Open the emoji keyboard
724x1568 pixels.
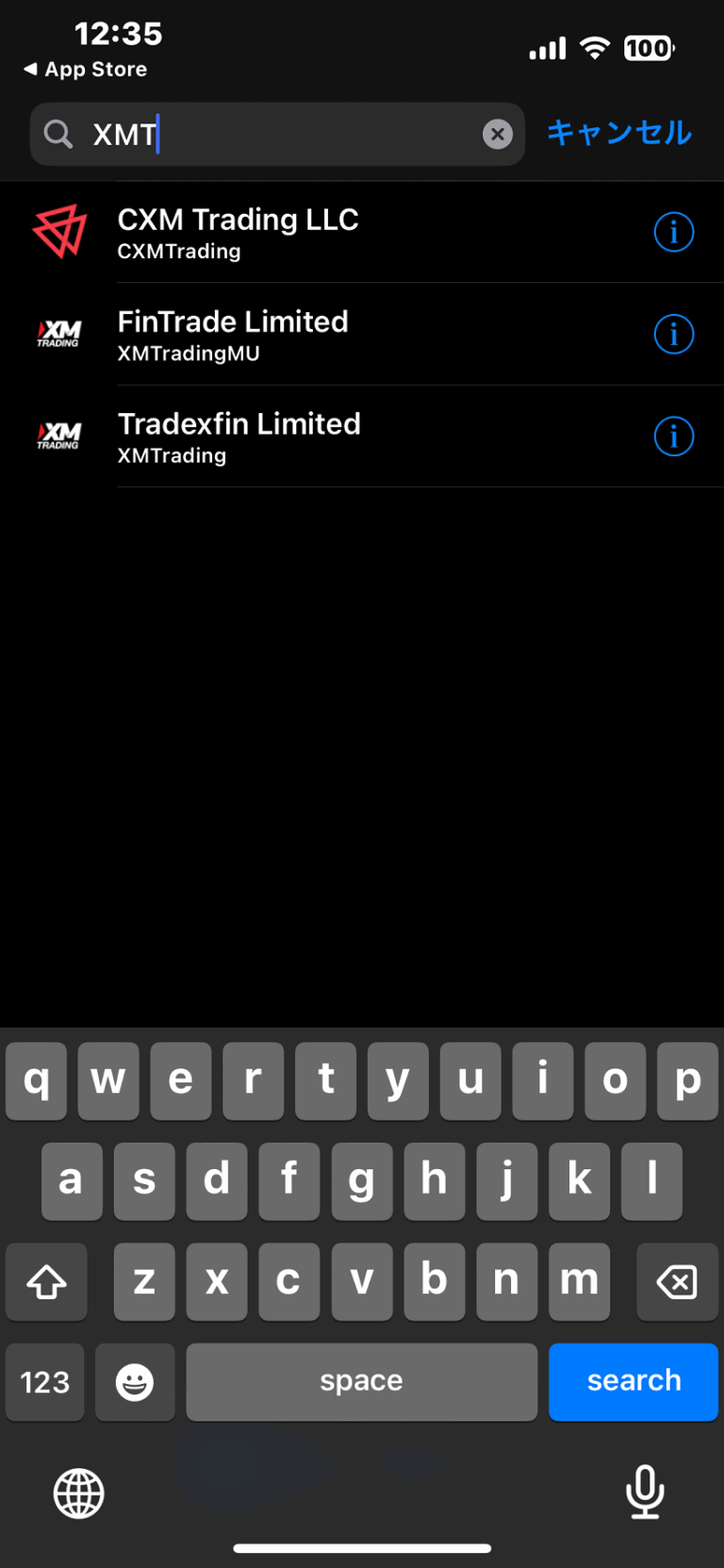[135, 1381]
